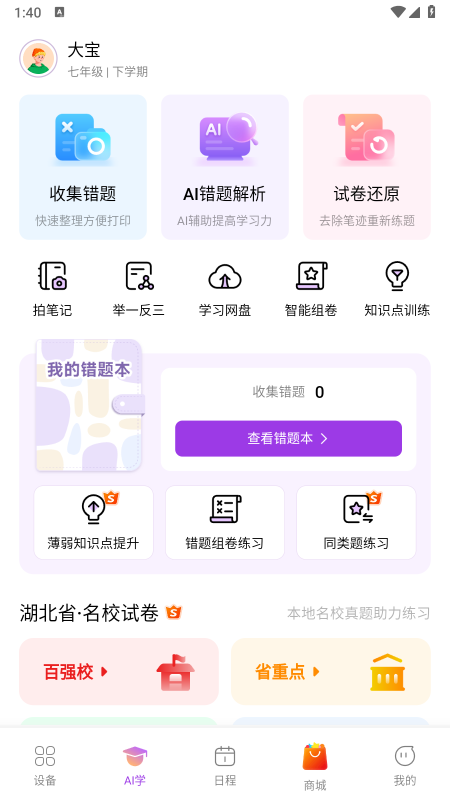The image size is (450, 800).
Task: Open 同类题练习
Action: pyautogui.click(x=356, y=522)
